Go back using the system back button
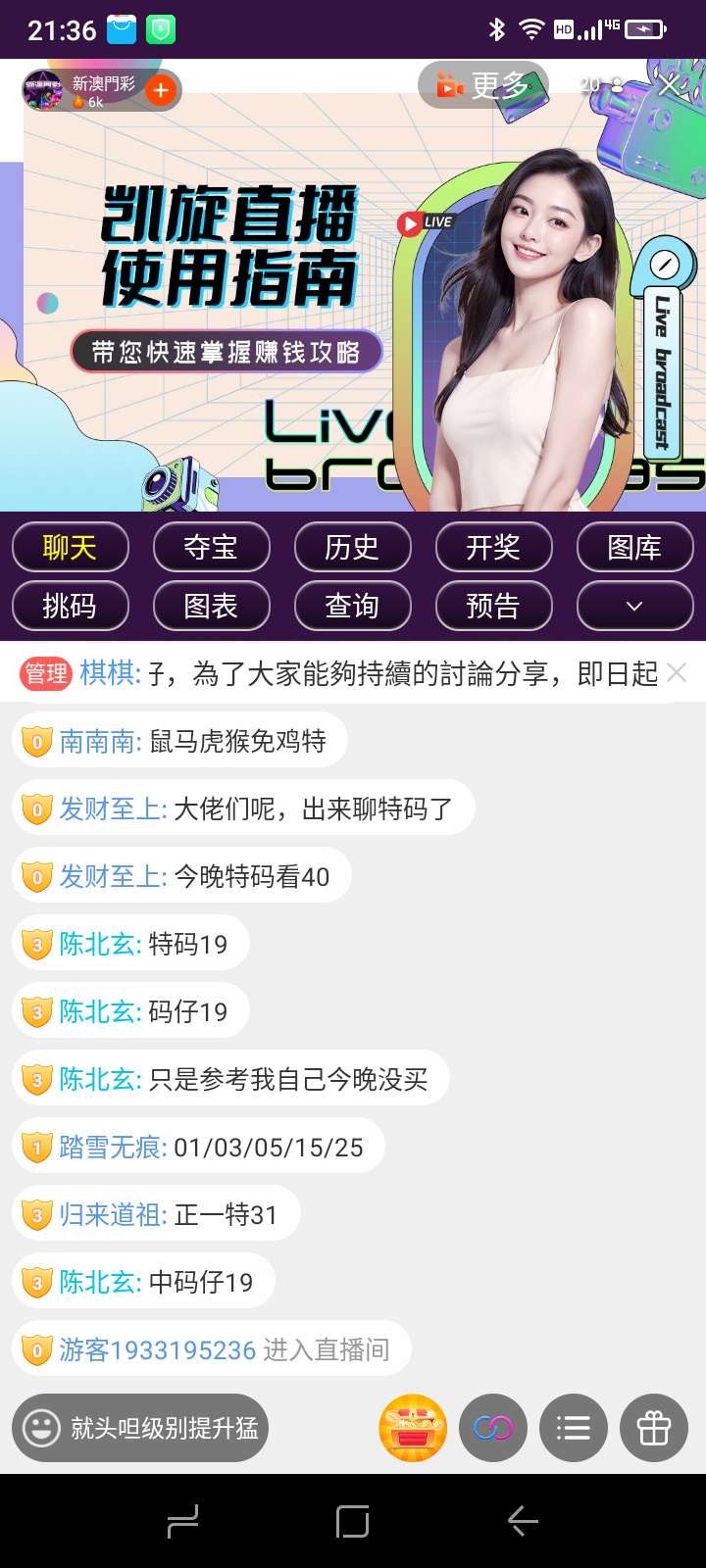The height and width of the screenshot is (1568, 706). pyautogui.click(x=523, y=1521)
